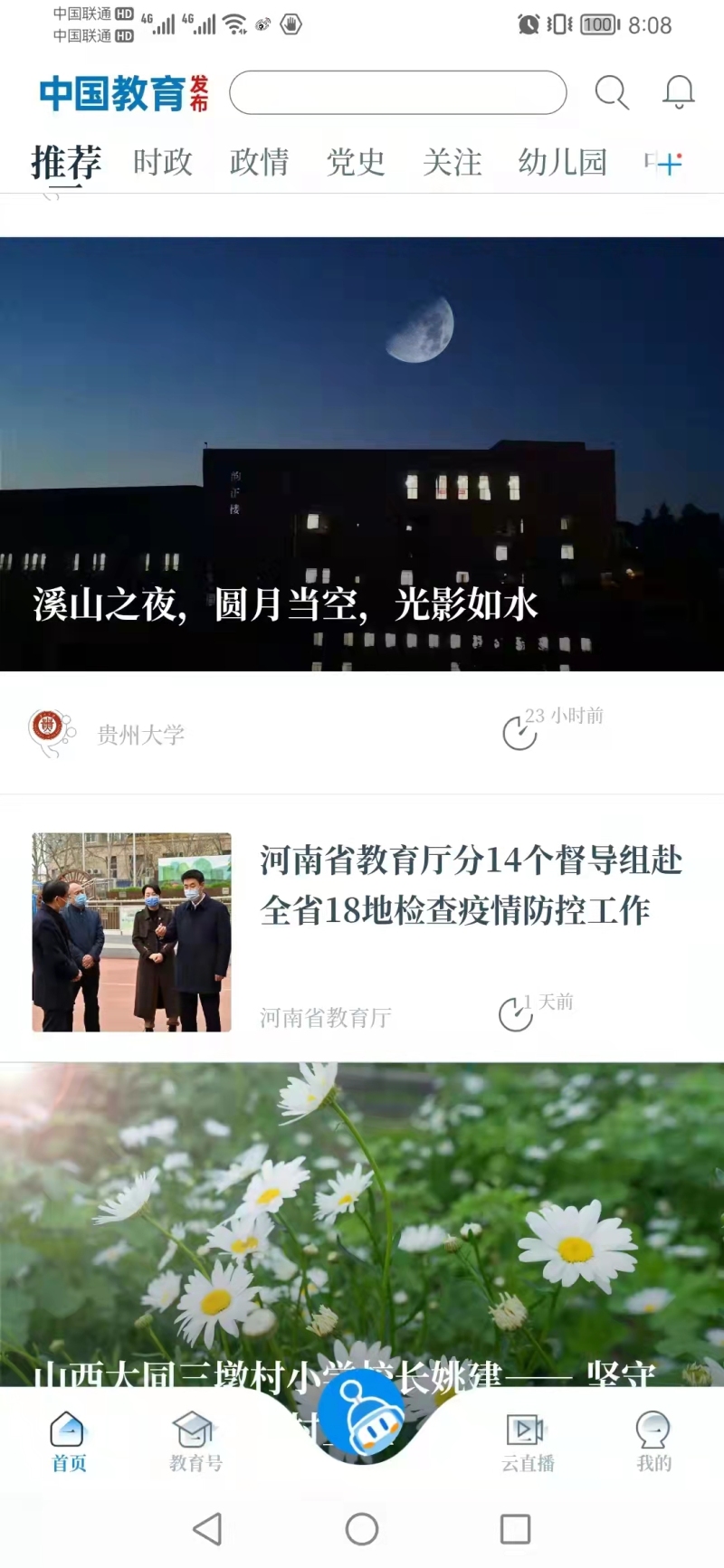Switch to the 时政 tab
Screen dimensions: 724x1568
[x=163, y=163]
